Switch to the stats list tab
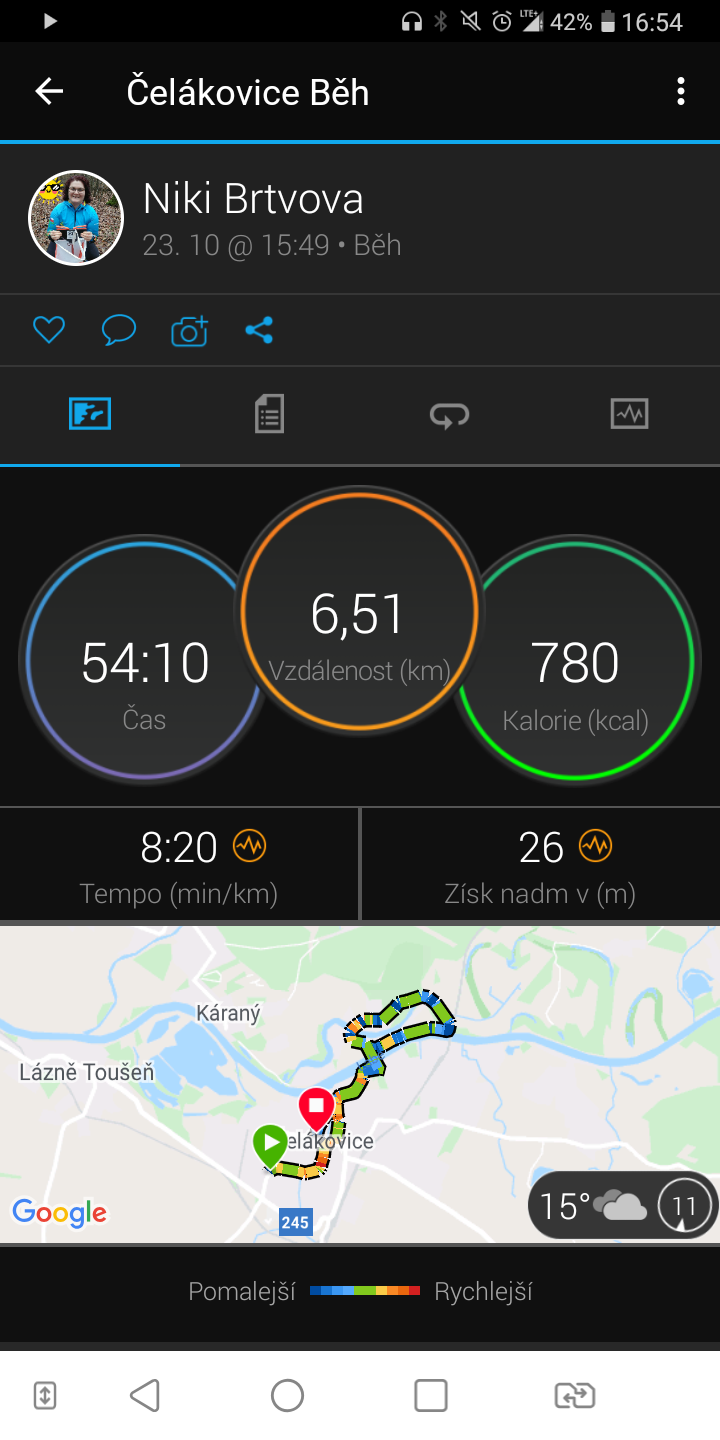 point(270,414)
